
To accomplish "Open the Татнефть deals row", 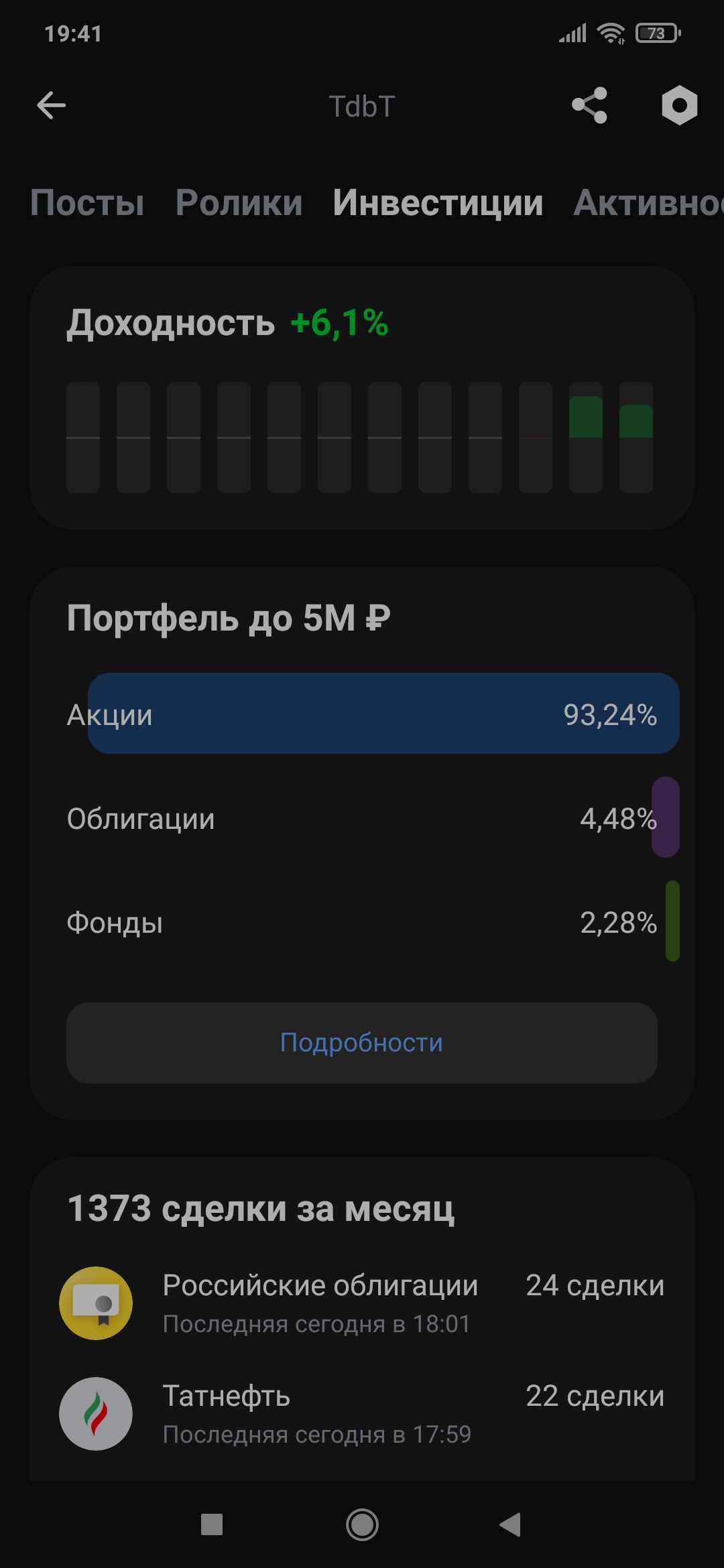I will click(x=361, y=1413).
